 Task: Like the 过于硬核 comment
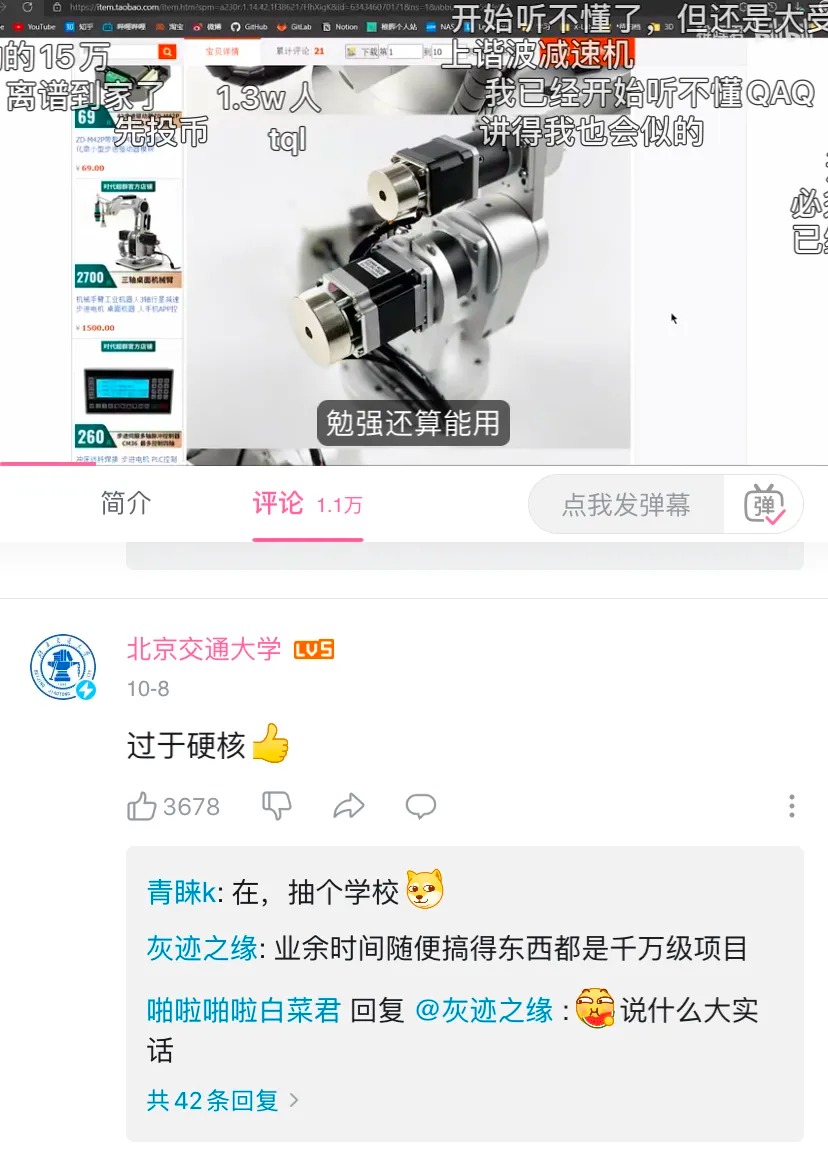coord(142,806)
